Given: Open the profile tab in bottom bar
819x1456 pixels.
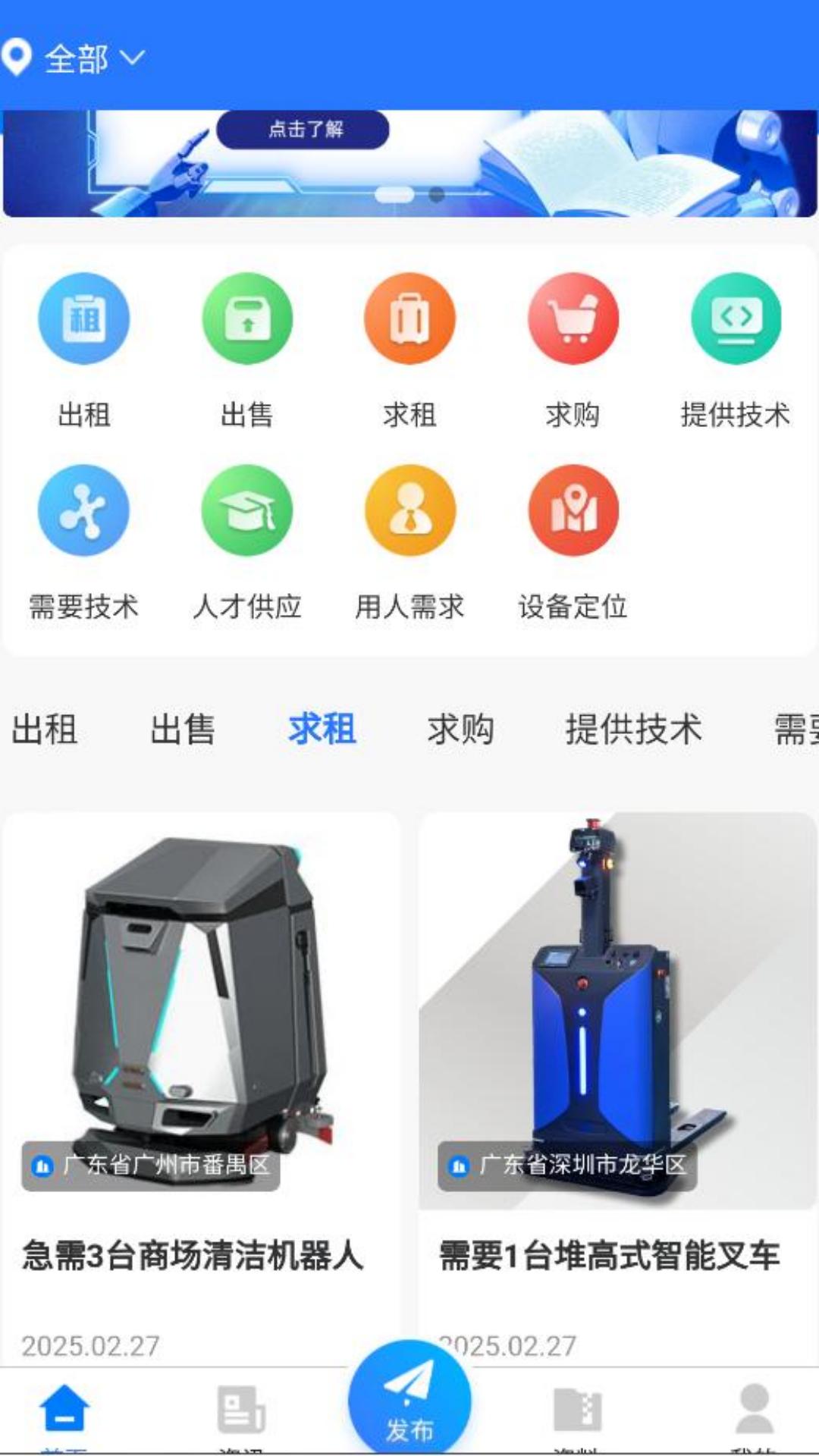Looking at the screenshot, I should [754, 1412].
